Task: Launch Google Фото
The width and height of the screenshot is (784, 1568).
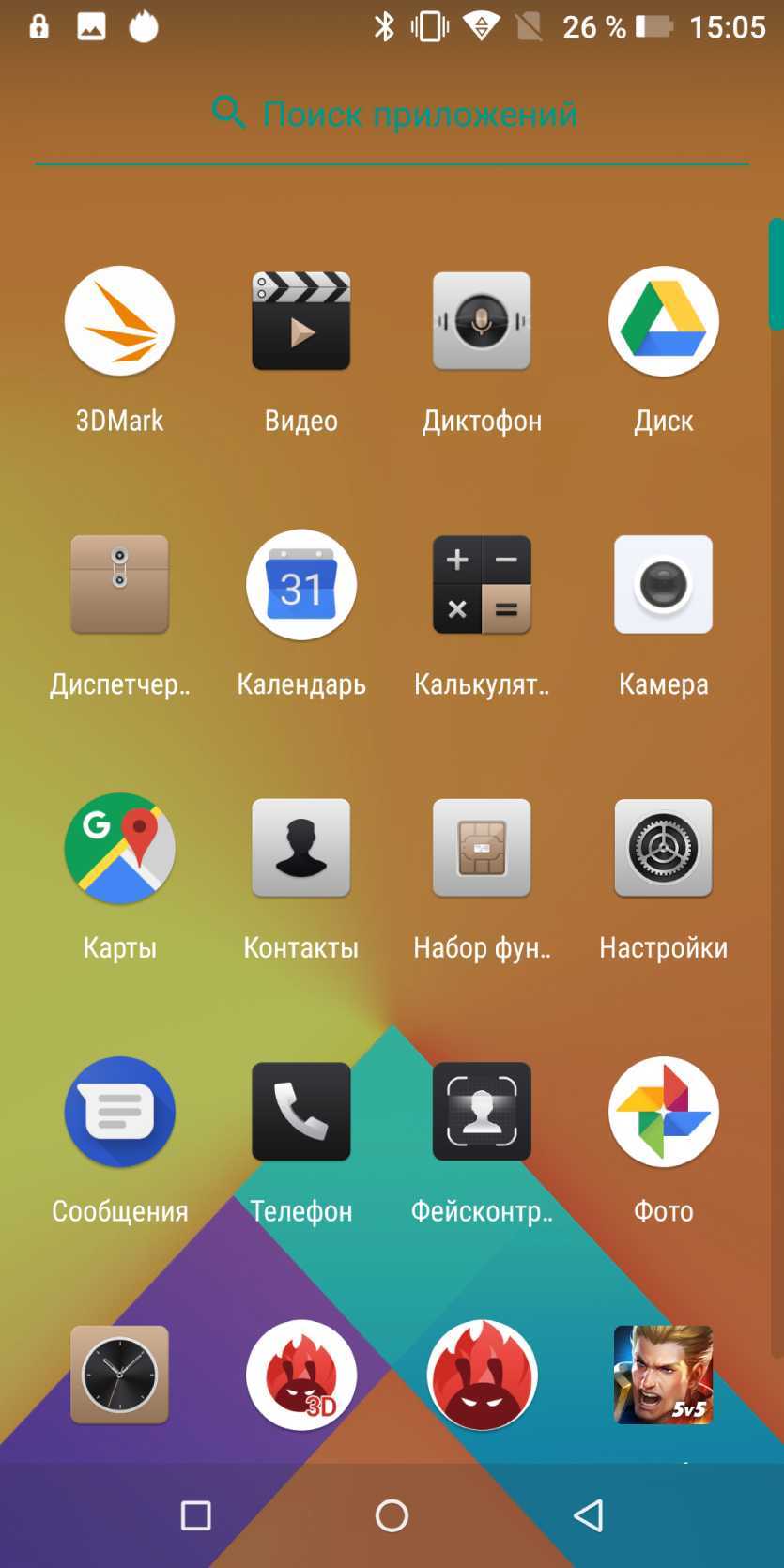Action: [x=663, y=1113]
